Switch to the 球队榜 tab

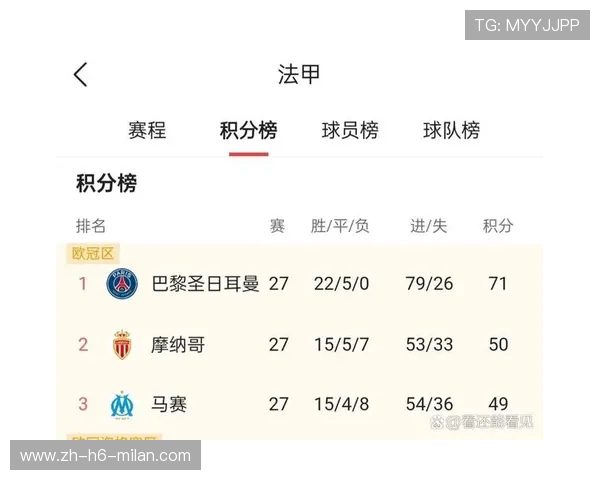coord(451,130)
